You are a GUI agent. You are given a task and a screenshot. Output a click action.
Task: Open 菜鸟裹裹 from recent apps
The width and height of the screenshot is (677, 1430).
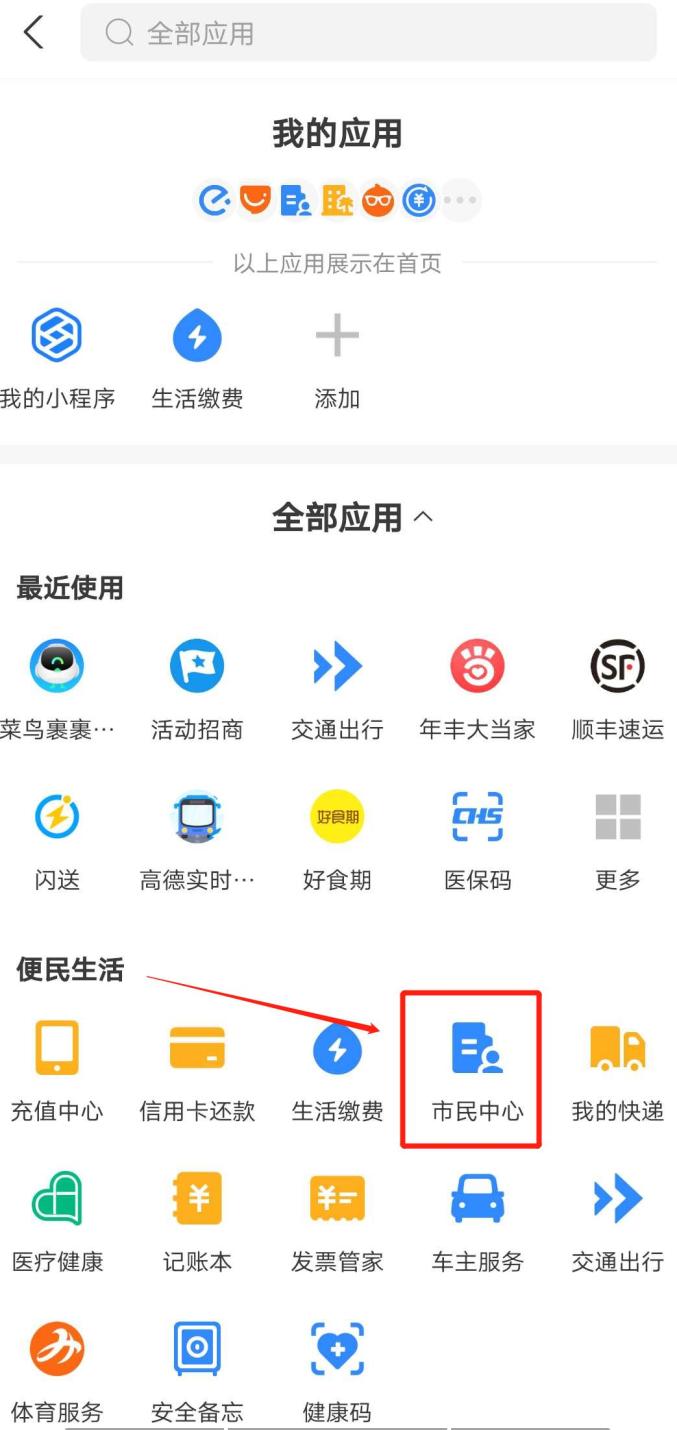pos(57,690)
